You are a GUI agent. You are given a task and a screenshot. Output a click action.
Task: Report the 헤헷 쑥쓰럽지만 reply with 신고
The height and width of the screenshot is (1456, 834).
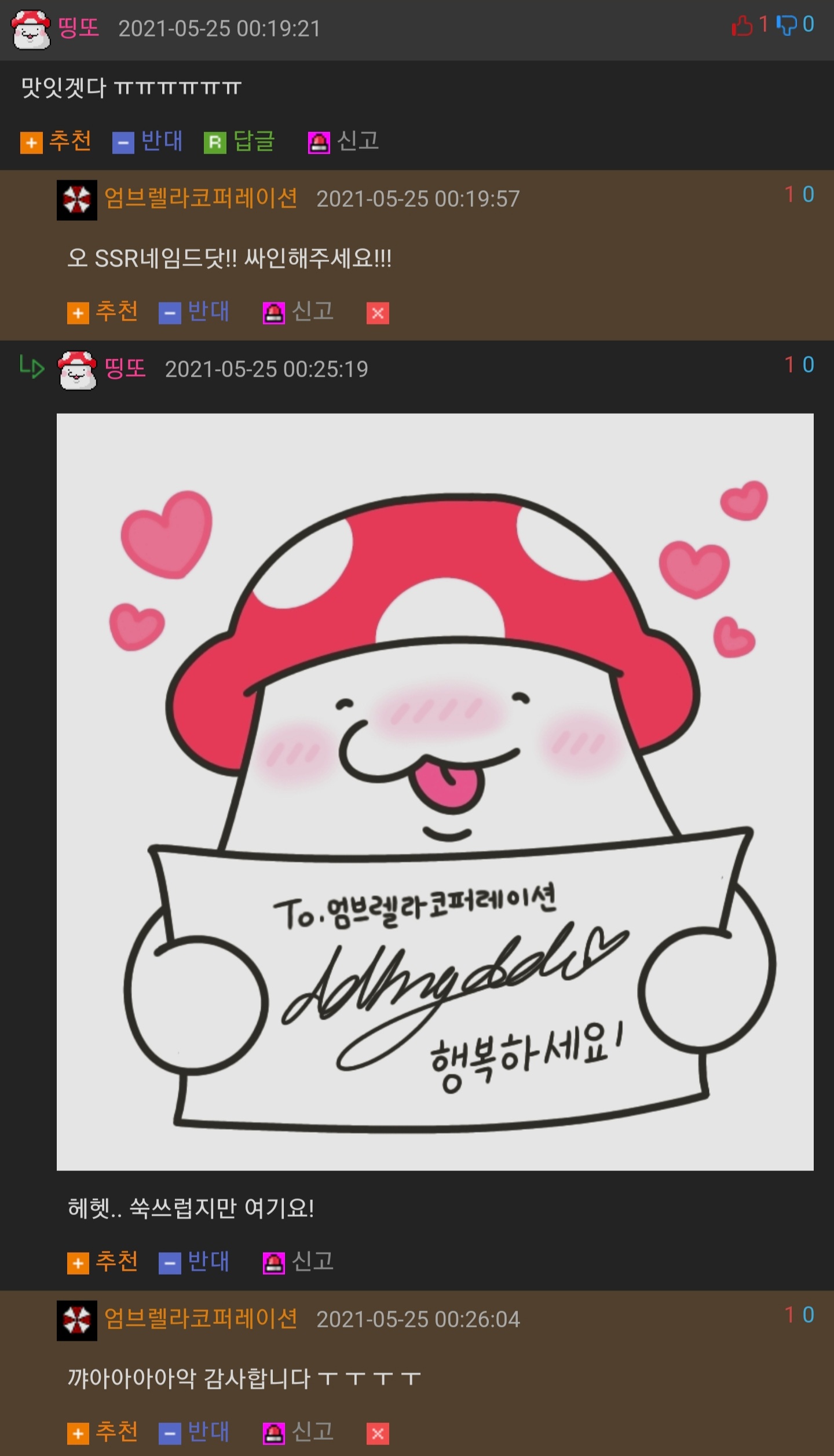pos(298,1261)
